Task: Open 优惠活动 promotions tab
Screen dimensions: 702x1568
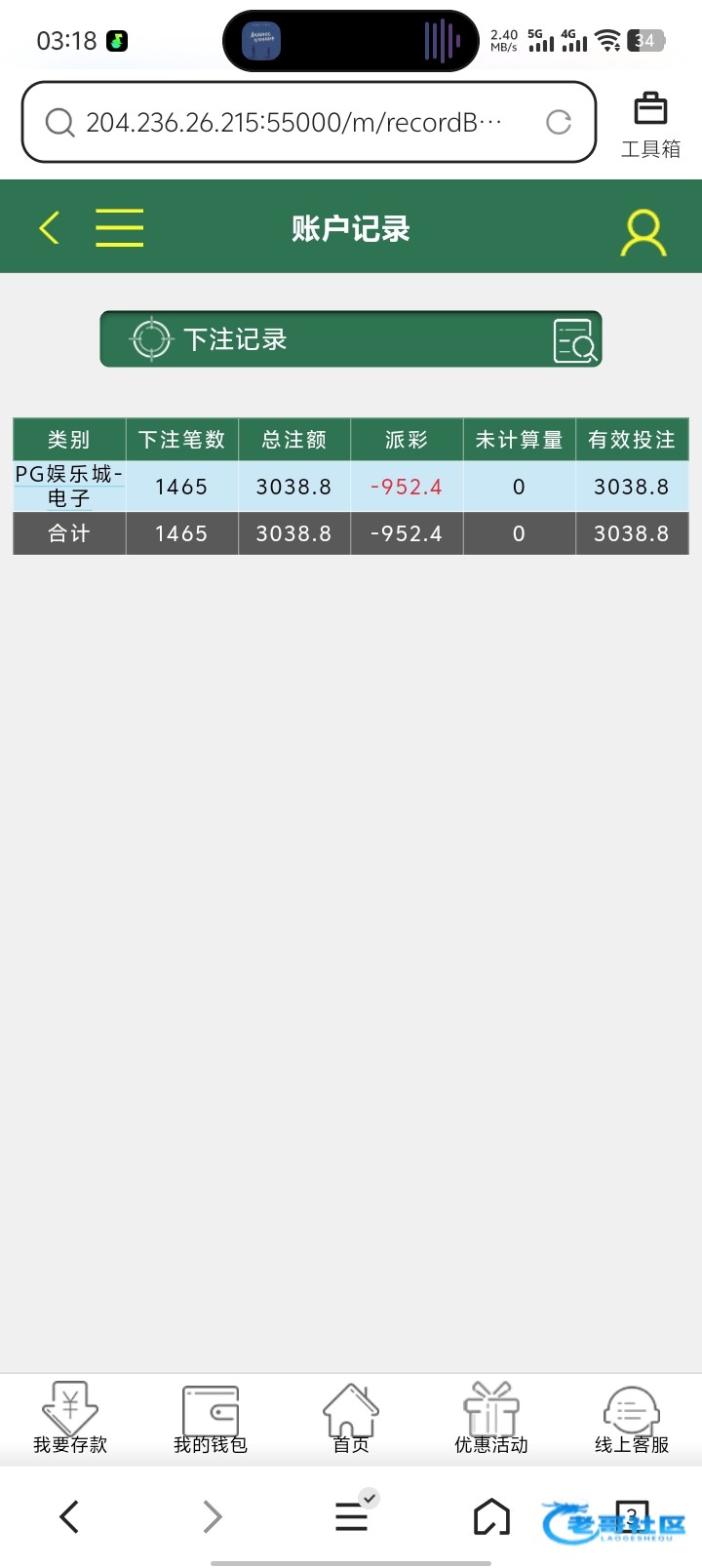Action: point(491,1420)
